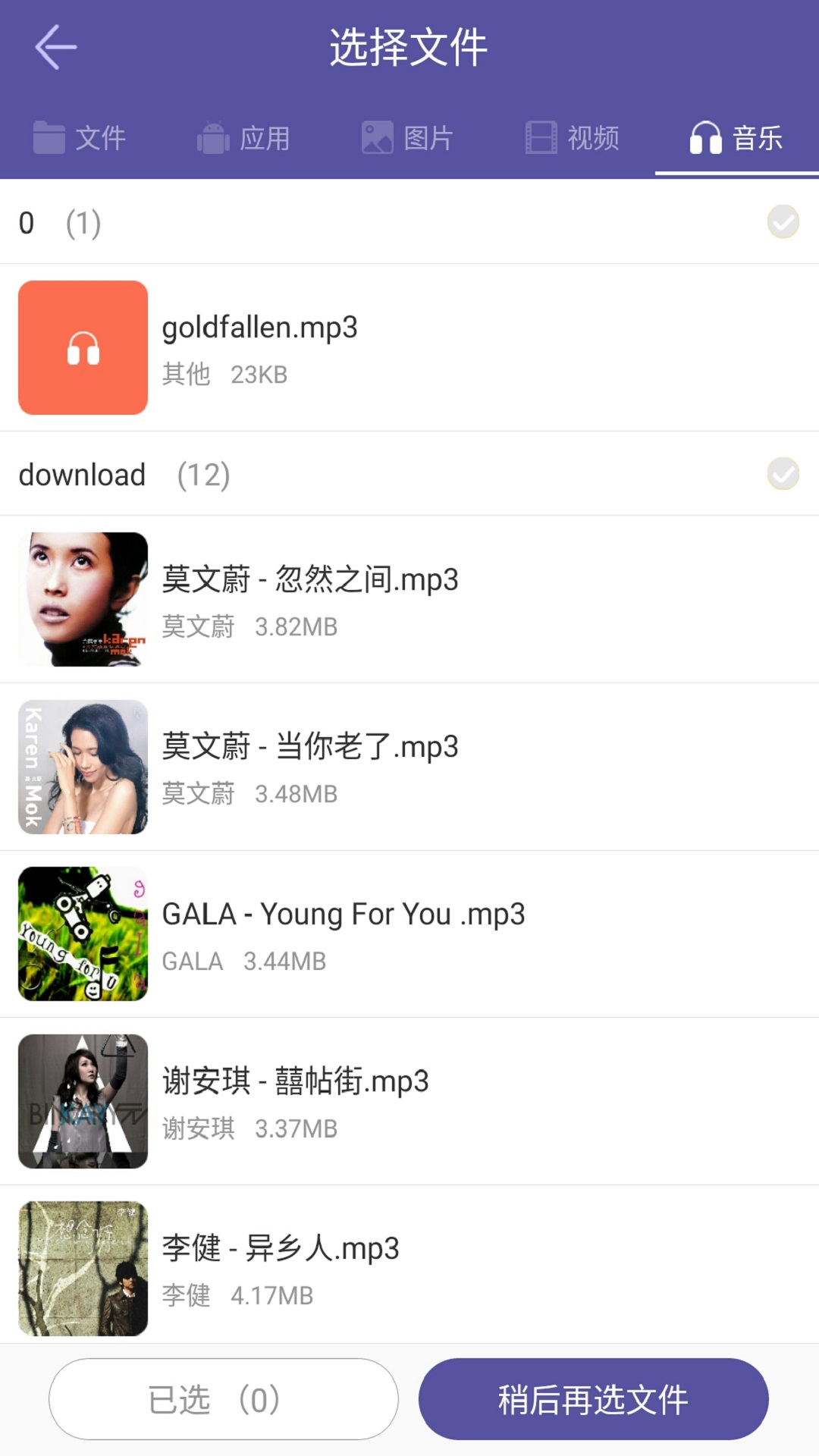This screenshot has height=1456, width=819.
Task: Check all files in download folder
Action: pos(783,474)
